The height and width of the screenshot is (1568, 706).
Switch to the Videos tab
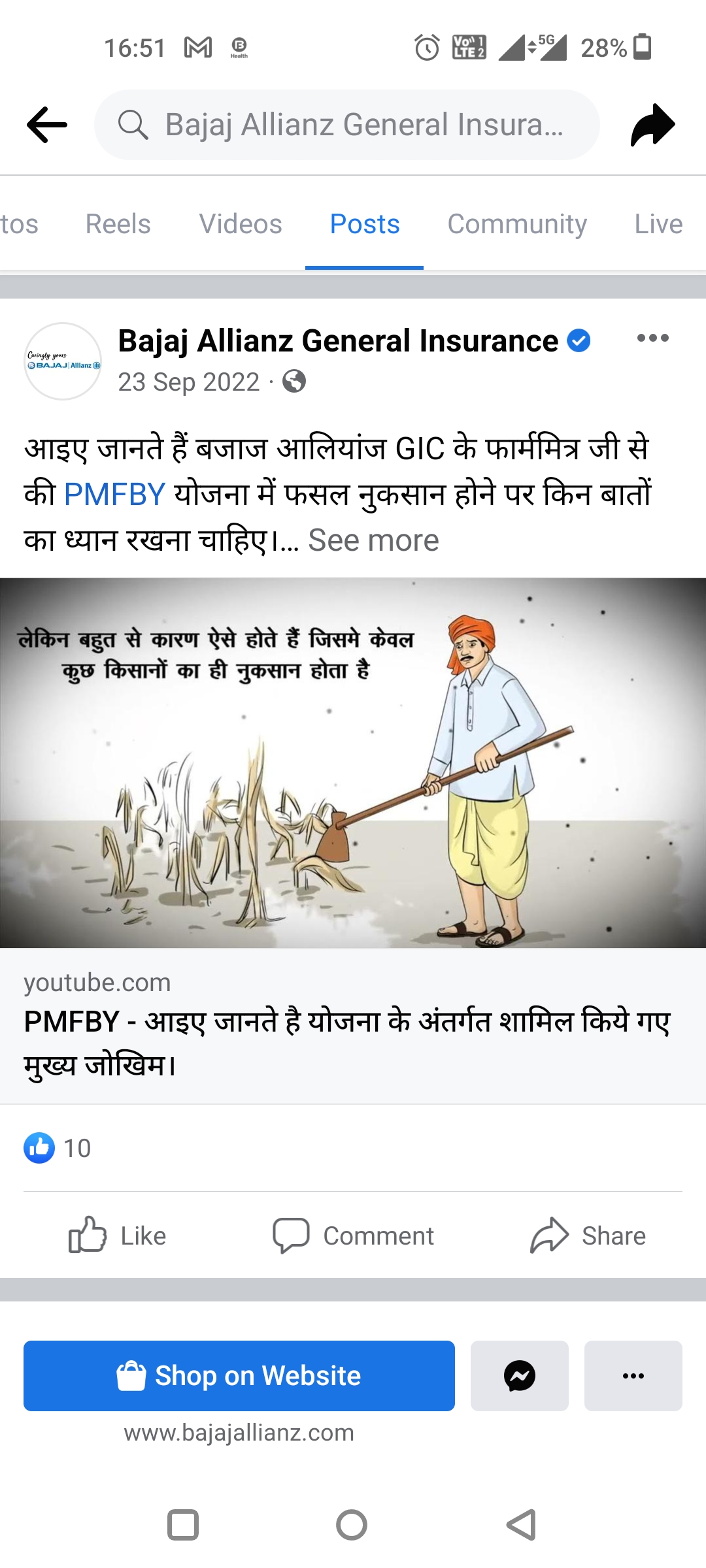[x=241, y=224]
